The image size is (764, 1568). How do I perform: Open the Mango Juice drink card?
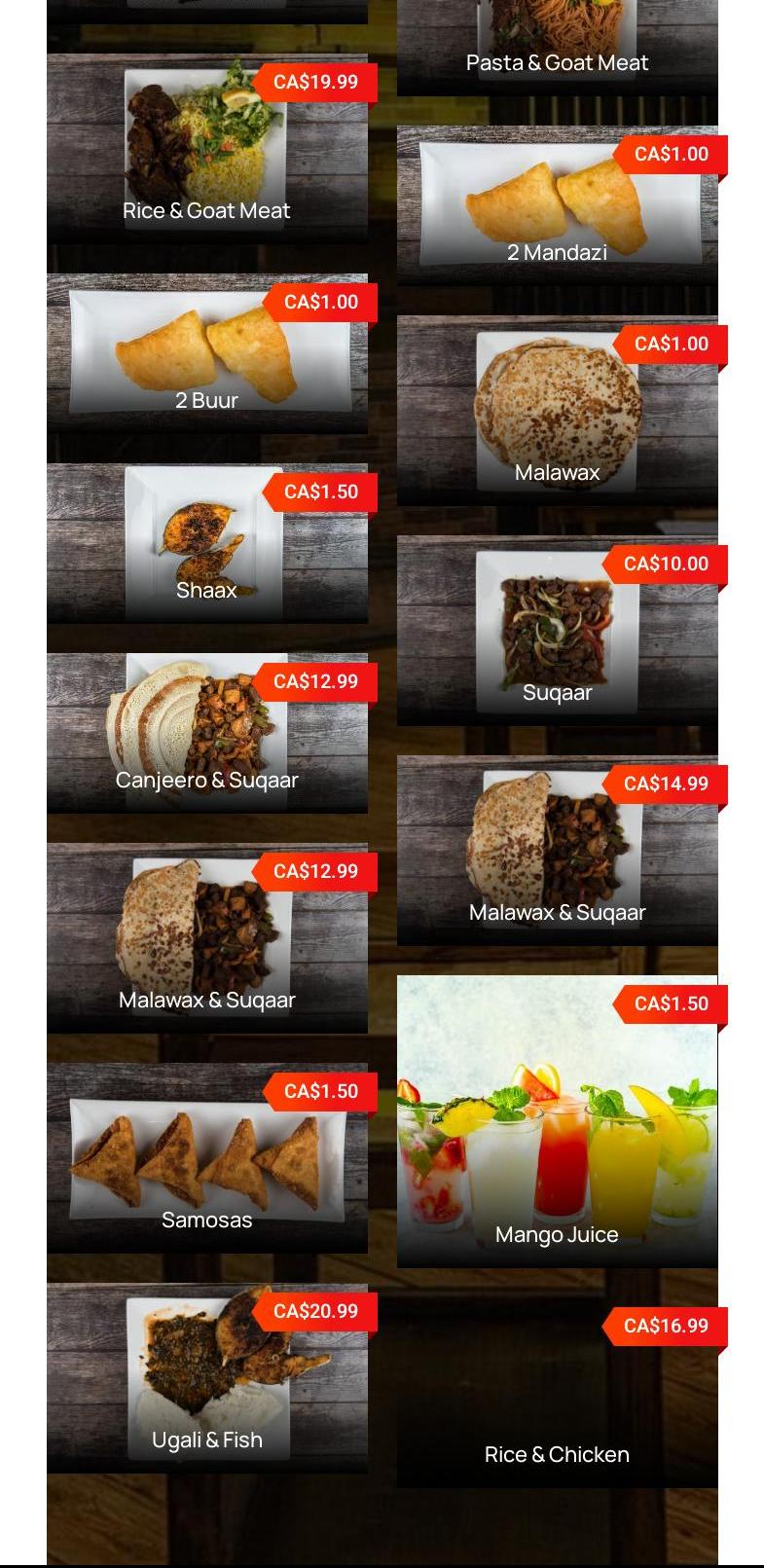pos(557,1121)
